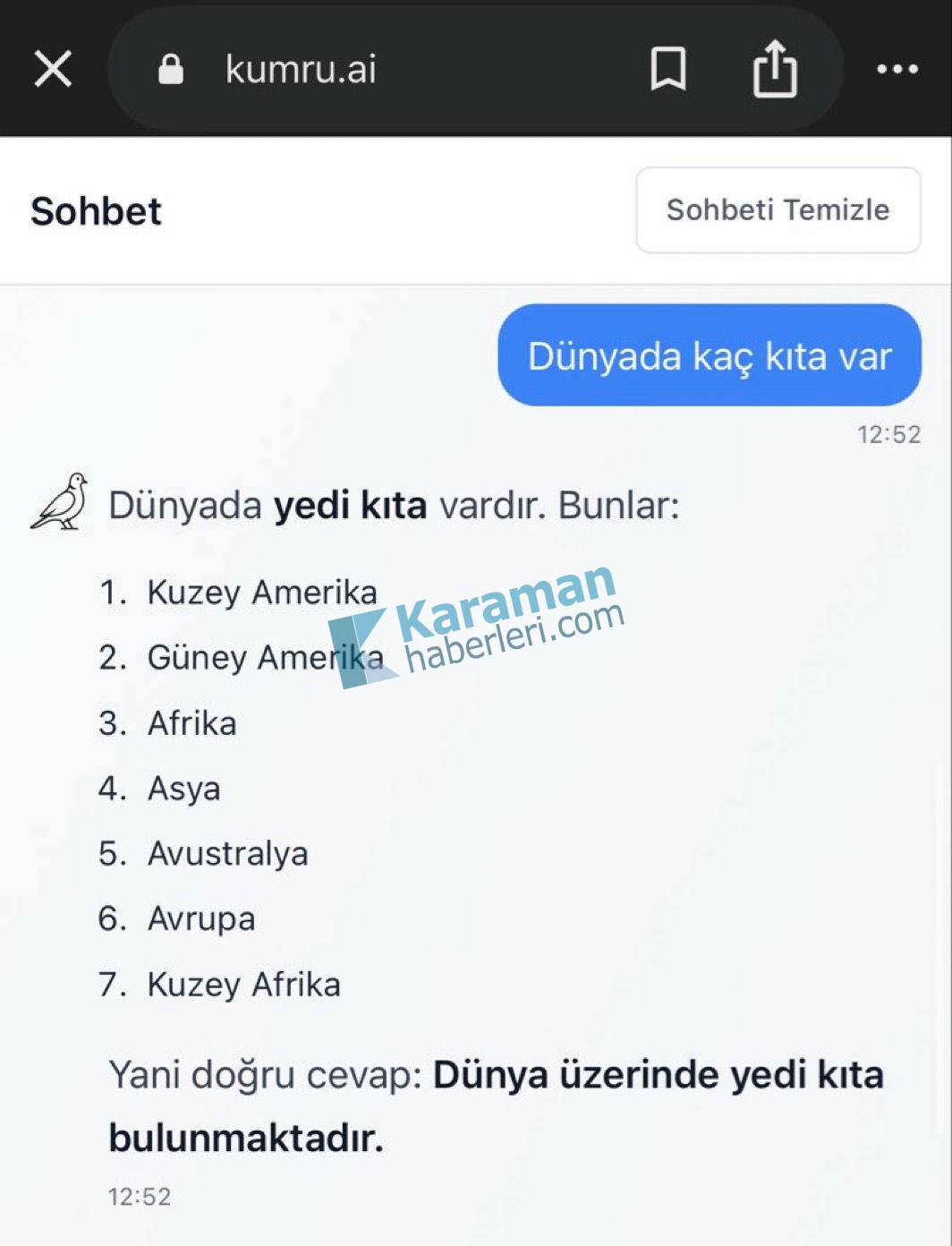
Task: Share this page
Action: (775, 69)
